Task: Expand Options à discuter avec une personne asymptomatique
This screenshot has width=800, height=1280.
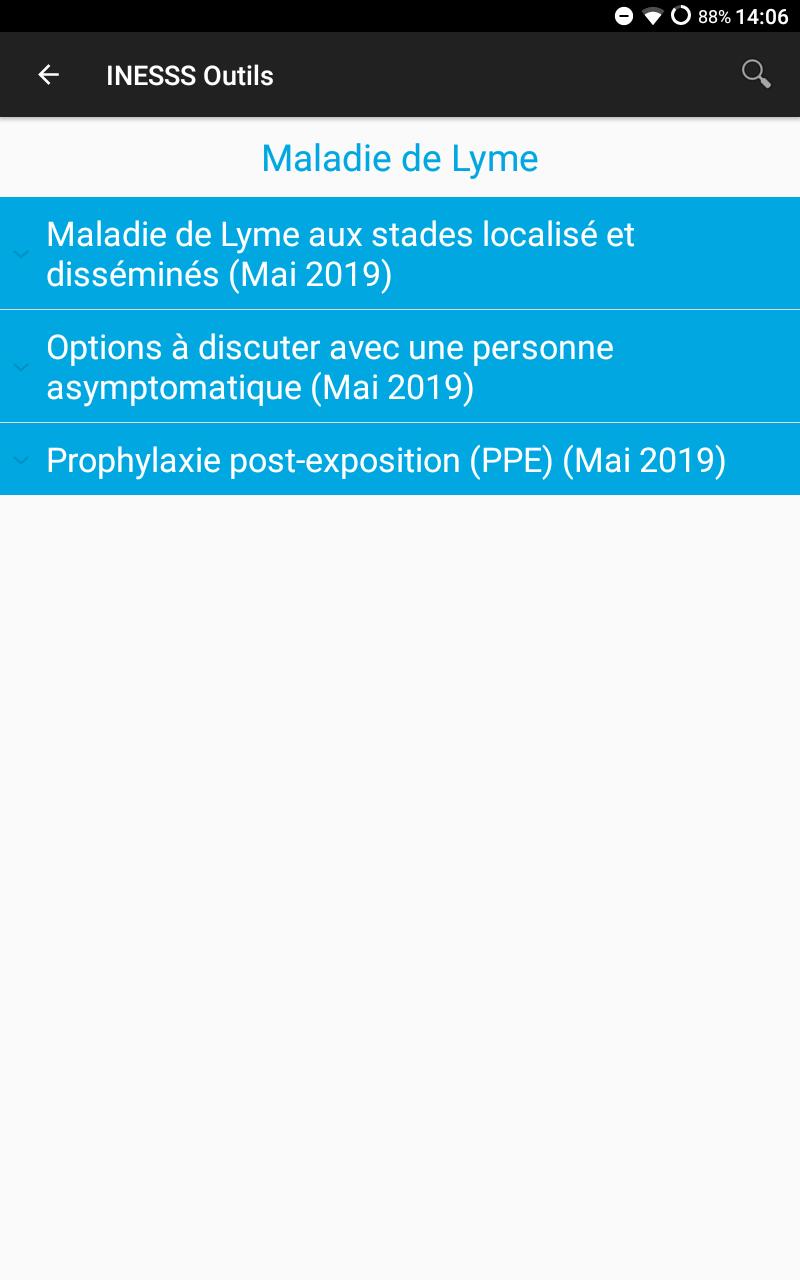Action: 400,367
